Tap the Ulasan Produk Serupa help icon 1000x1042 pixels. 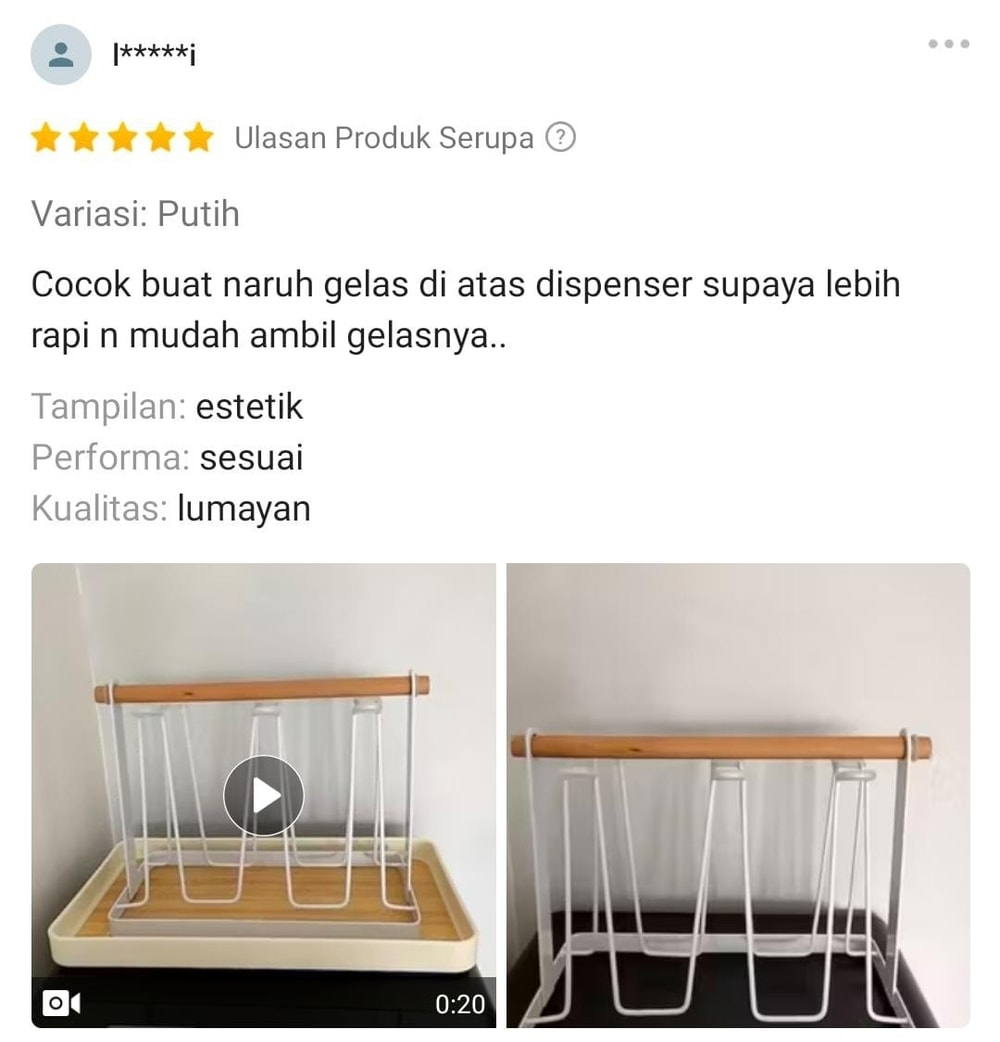point(560,138)
